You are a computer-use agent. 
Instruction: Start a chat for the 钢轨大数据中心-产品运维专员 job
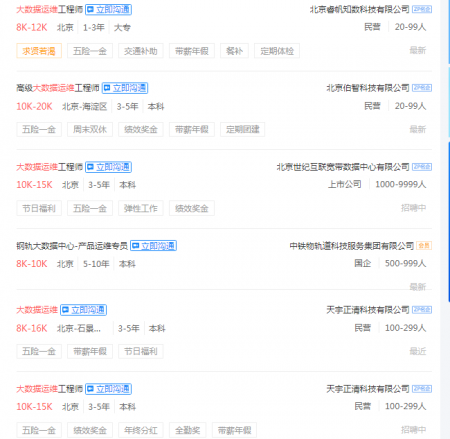[153, 246]
